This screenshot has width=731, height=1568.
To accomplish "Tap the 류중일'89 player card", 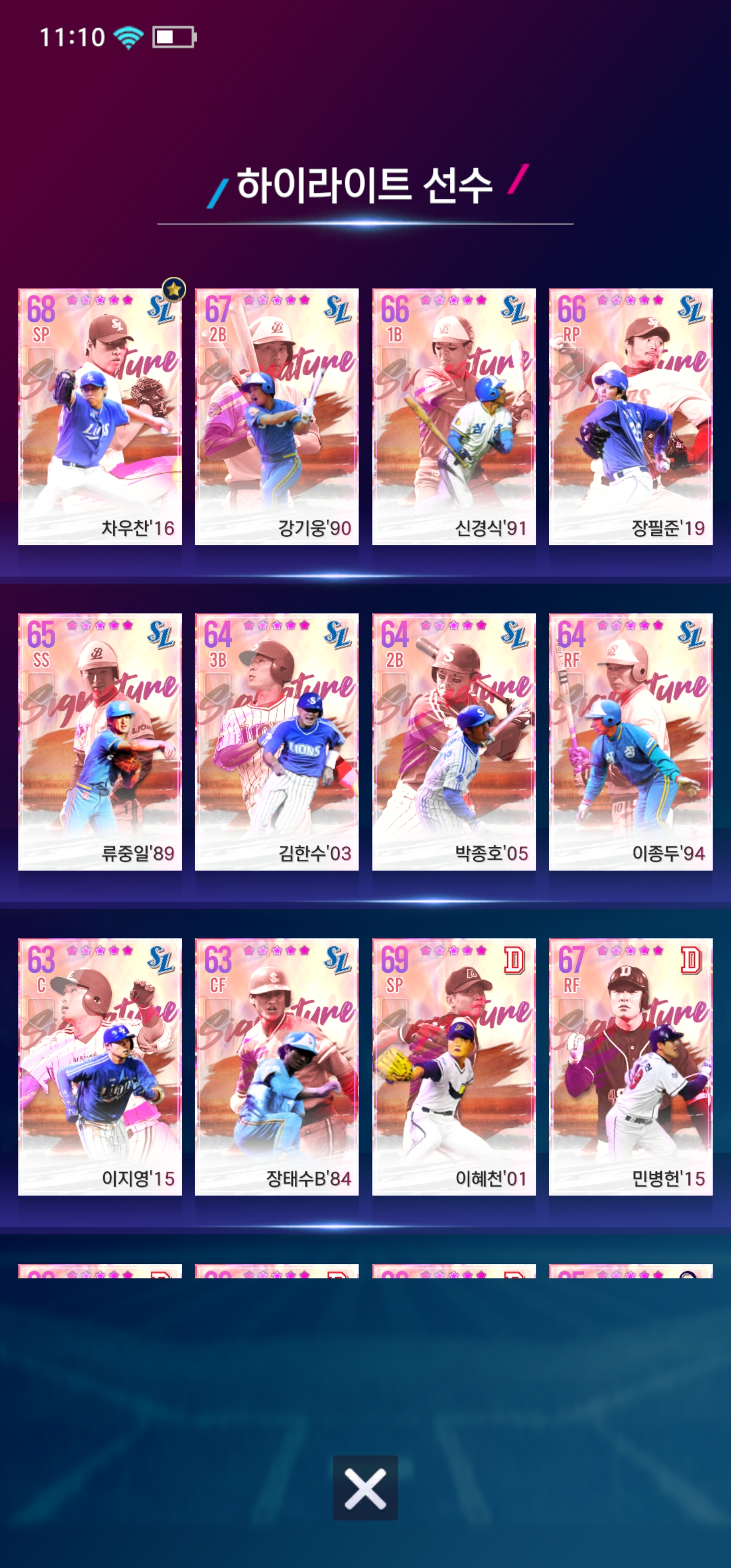I will (x=100, y=741).
